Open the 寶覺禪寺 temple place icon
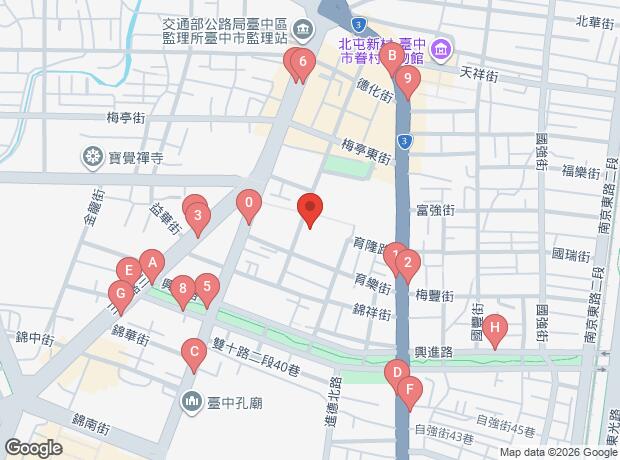Image resolution: width=620 pixels, height=460 pixels. [x=93, y=156]
